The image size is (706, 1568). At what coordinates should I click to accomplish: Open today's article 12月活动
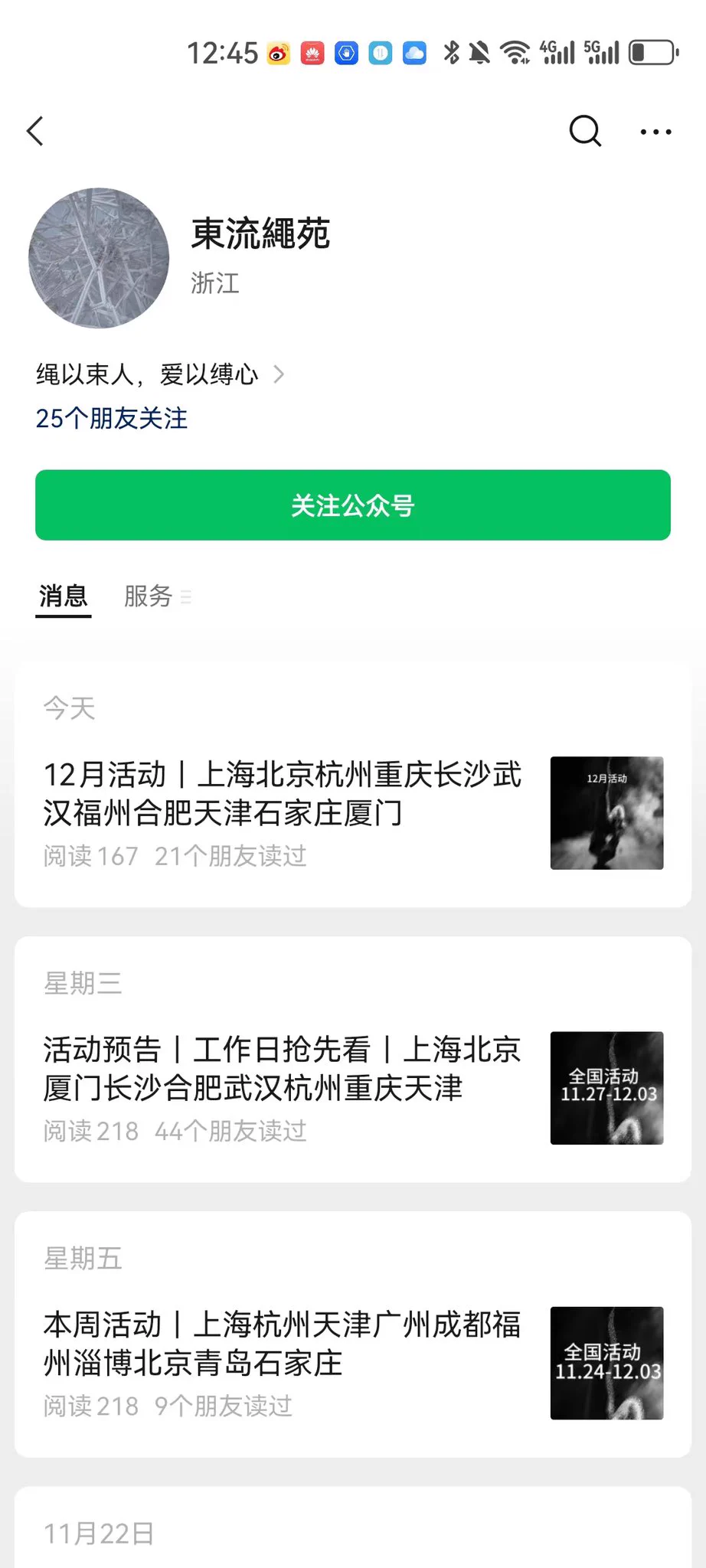coord(283,794)
